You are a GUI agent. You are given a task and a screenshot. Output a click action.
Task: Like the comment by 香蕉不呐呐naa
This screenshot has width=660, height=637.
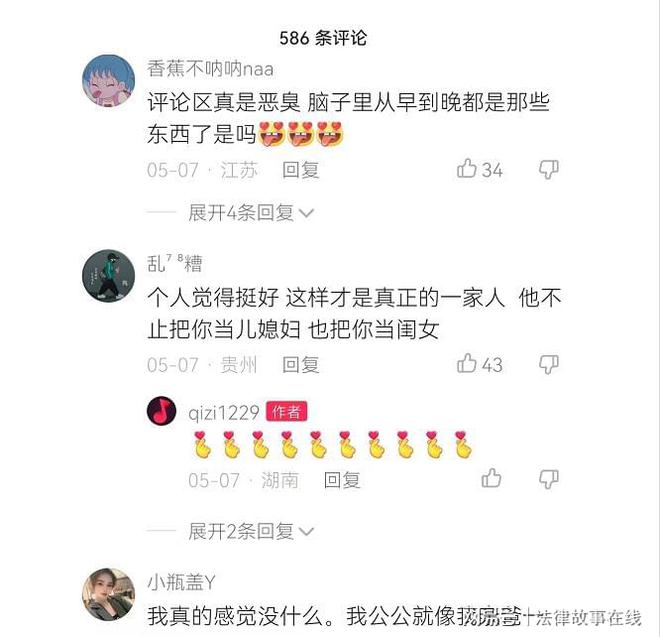click(467, 169)
